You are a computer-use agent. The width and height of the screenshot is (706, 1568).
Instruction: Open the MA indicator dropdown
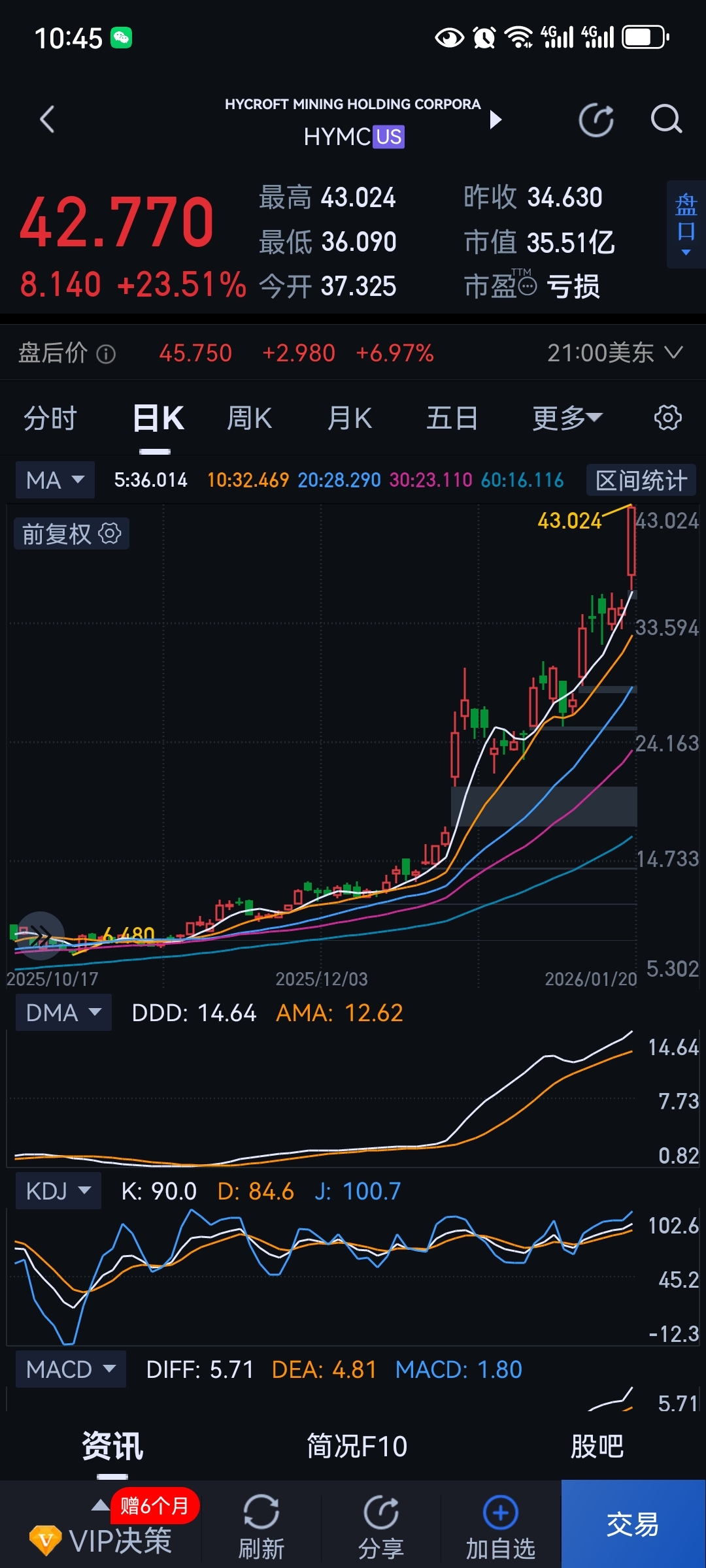point(54,479)
